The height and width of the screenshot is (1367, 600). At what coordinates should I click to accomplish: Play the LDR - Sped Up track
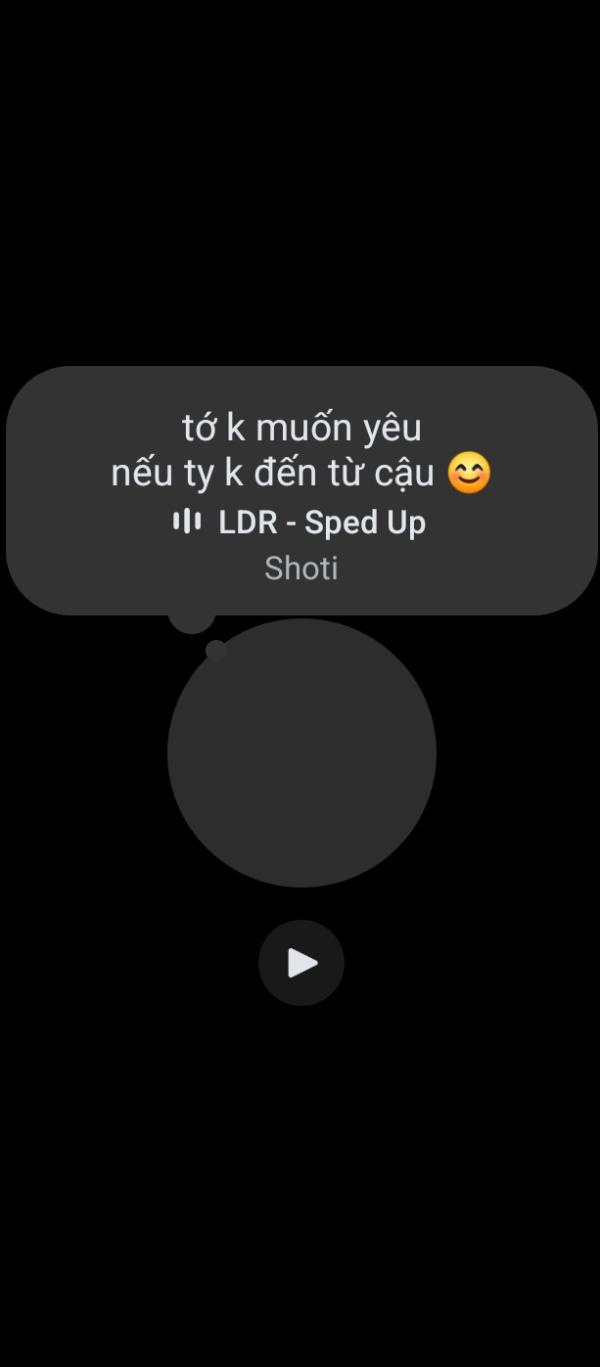pos(301,963)
